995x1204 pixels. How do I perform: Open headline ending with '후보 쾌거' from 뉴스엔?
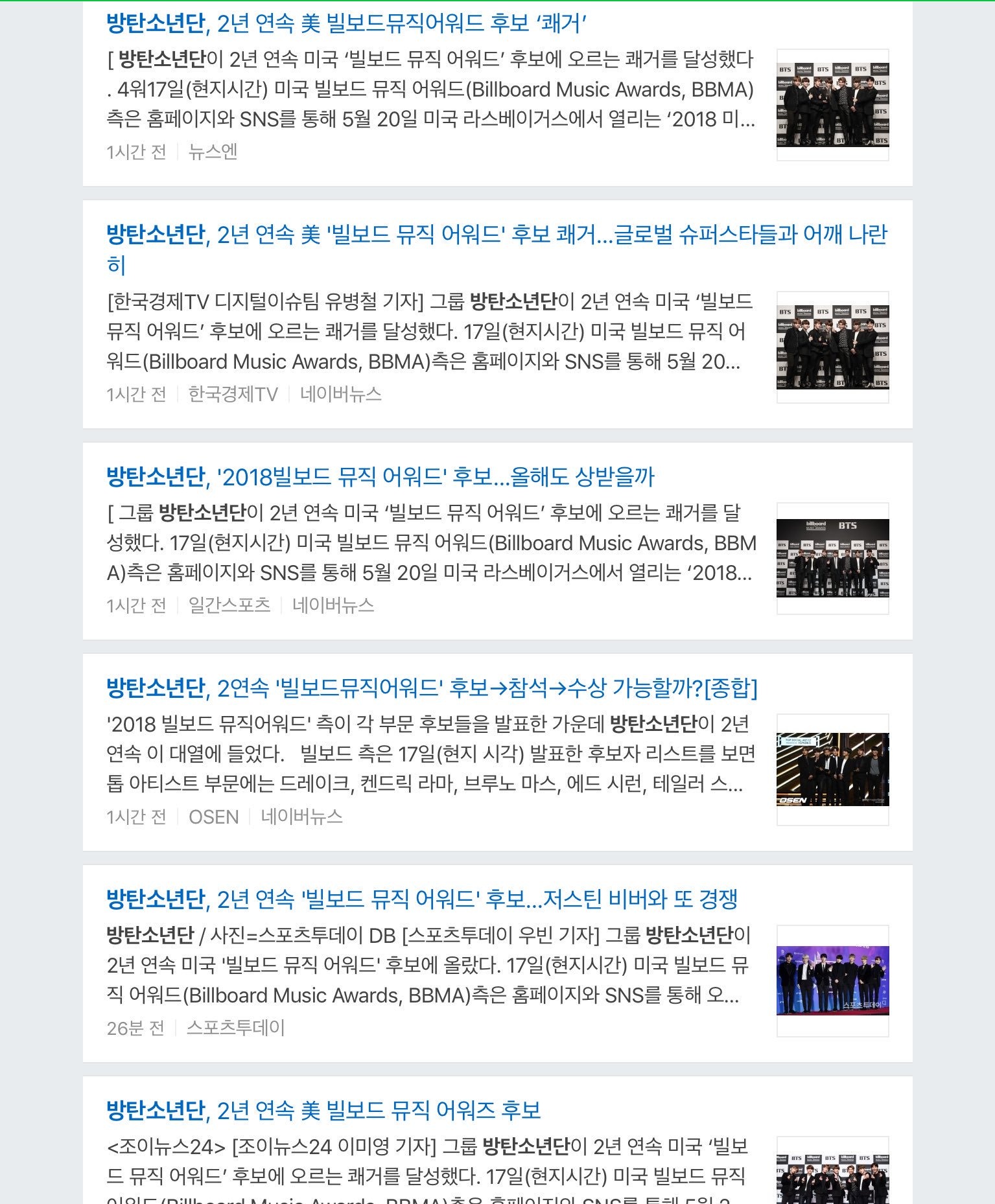346,24
